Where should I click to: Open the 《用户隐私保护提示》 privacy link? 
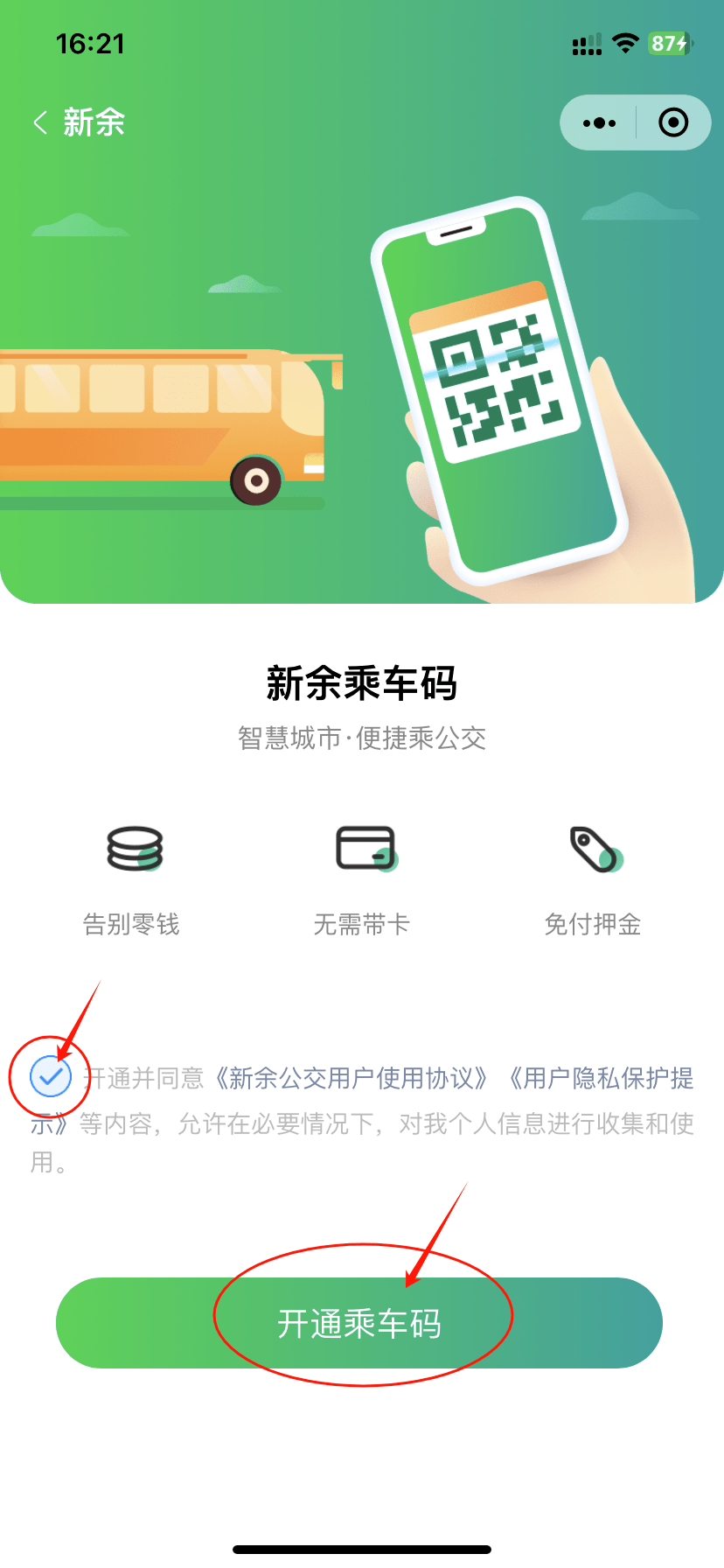(603, 1078)
